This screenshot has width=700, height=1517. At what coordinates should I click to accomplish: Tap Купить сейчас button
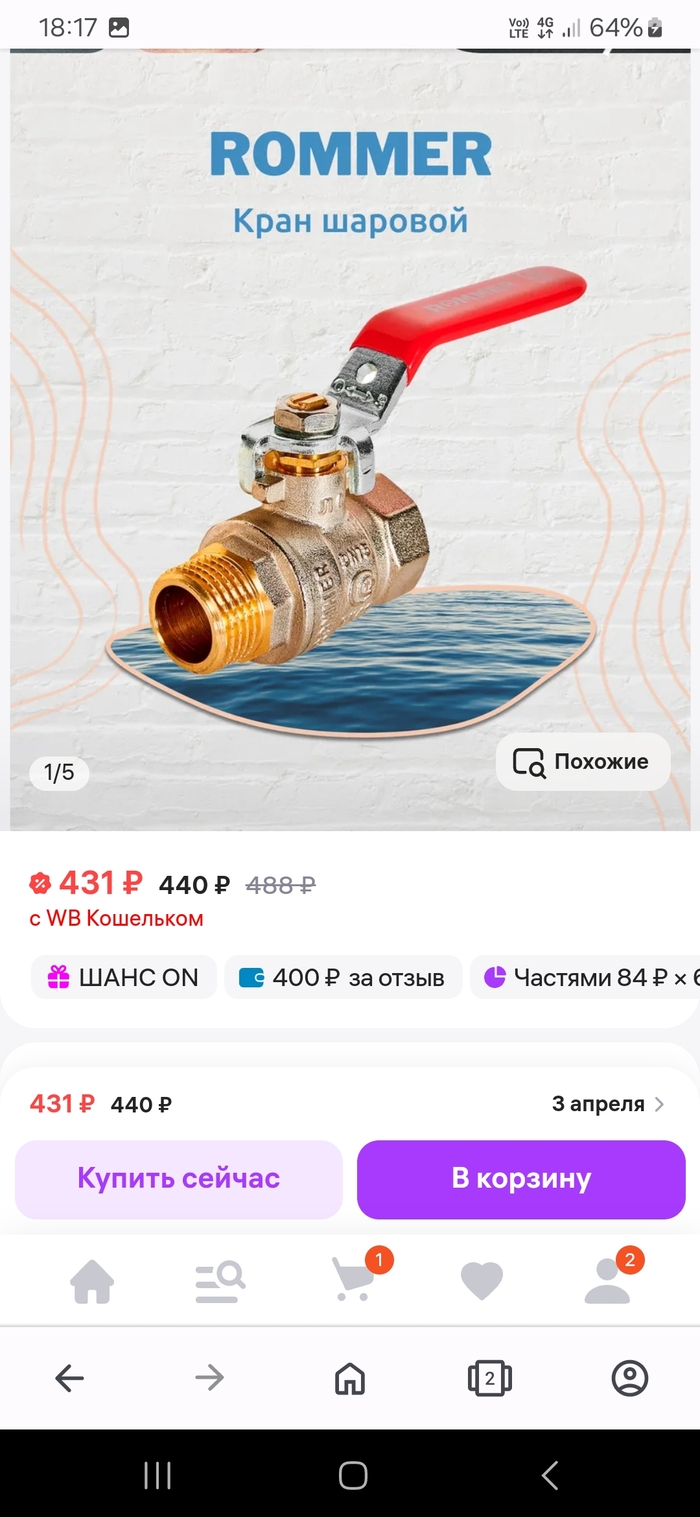pos(178,1178)
